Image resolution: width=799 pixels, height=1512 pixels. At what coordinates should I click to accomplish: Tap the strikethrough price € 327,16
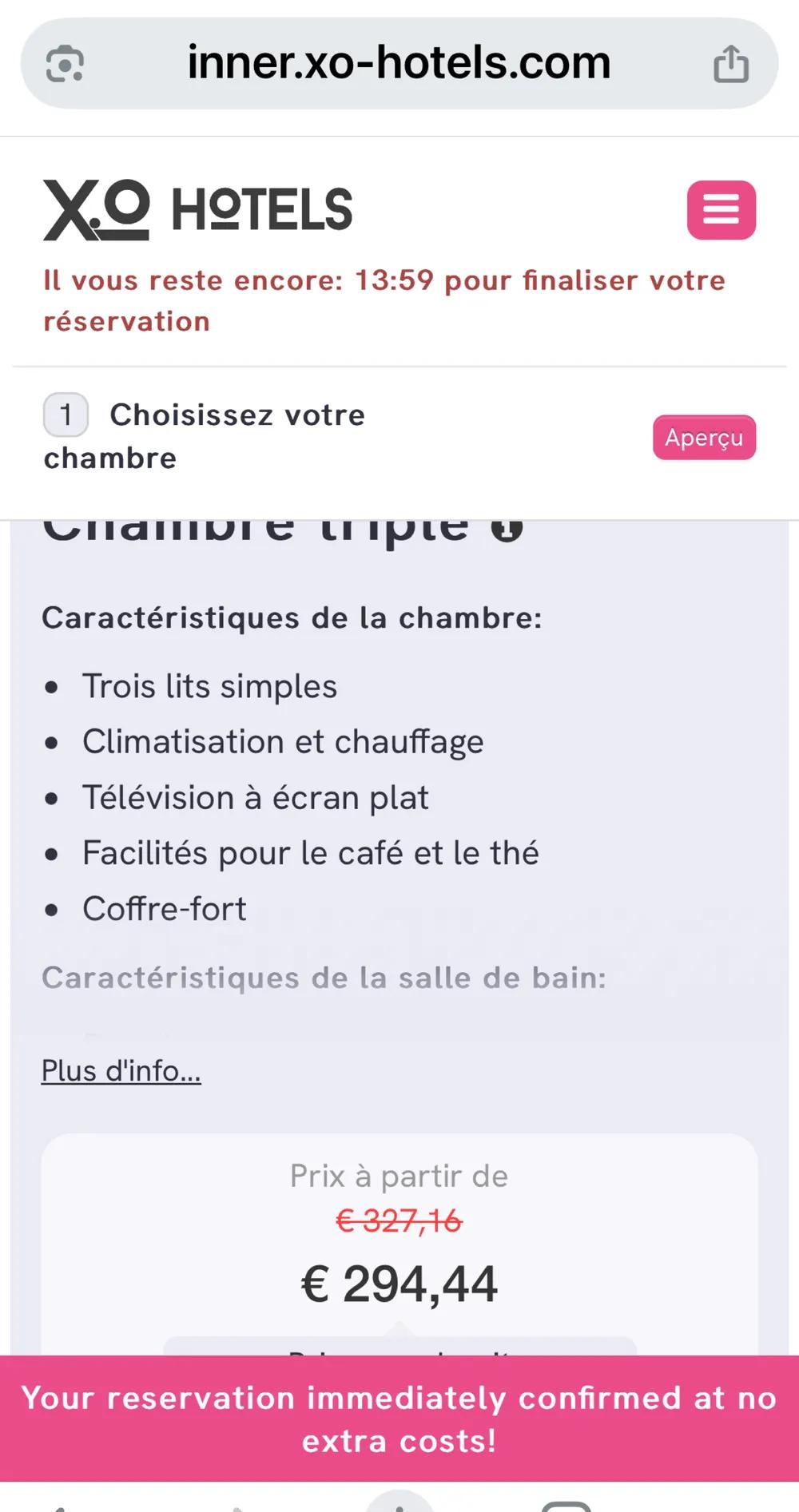tap(398, 1220)
